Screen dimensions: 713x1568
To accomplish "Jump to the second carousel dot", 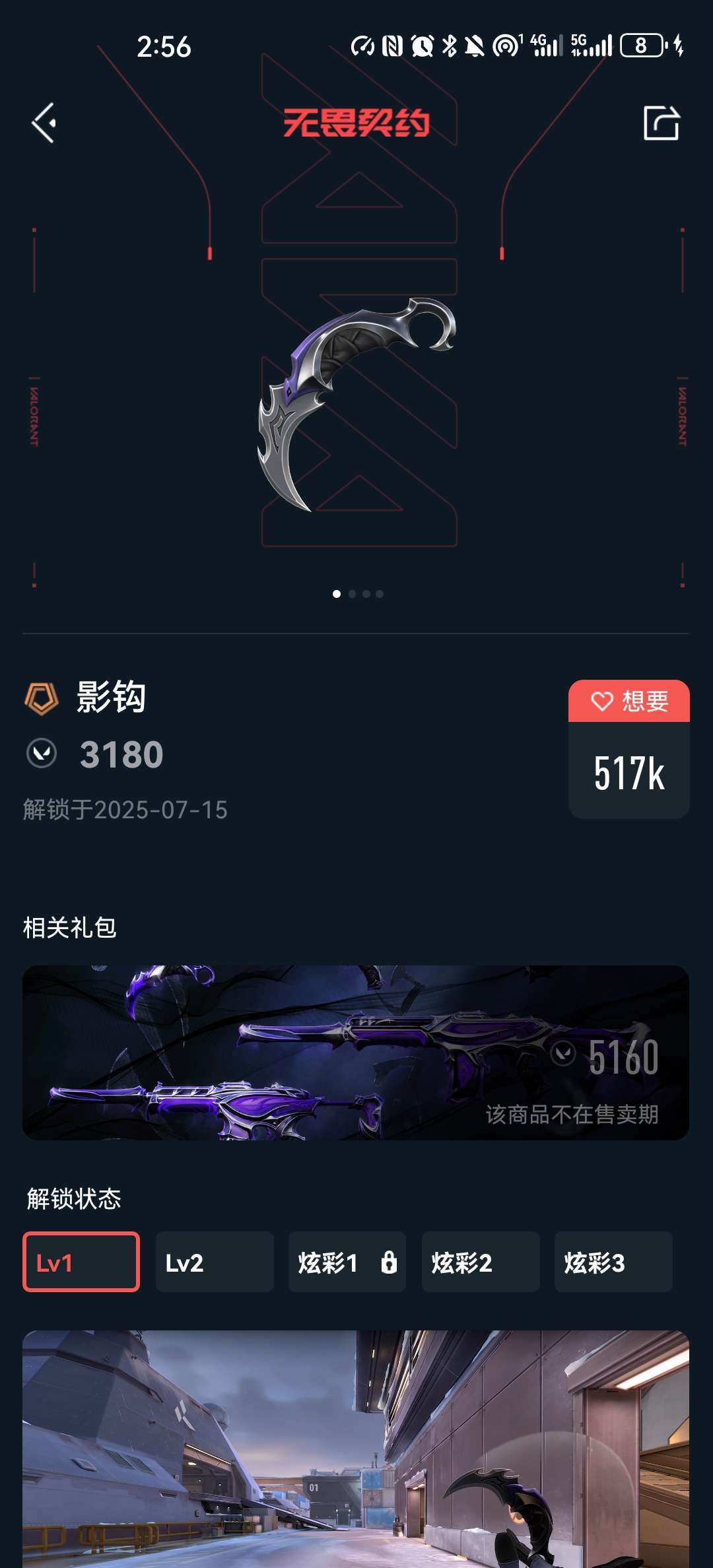I will (352, 593).
